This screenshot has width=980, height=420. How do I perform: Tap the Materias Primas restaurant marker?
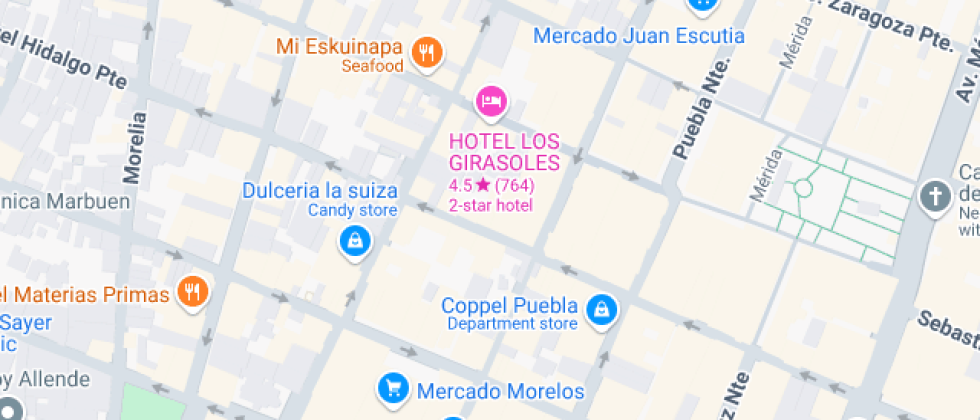coord(191,292)
